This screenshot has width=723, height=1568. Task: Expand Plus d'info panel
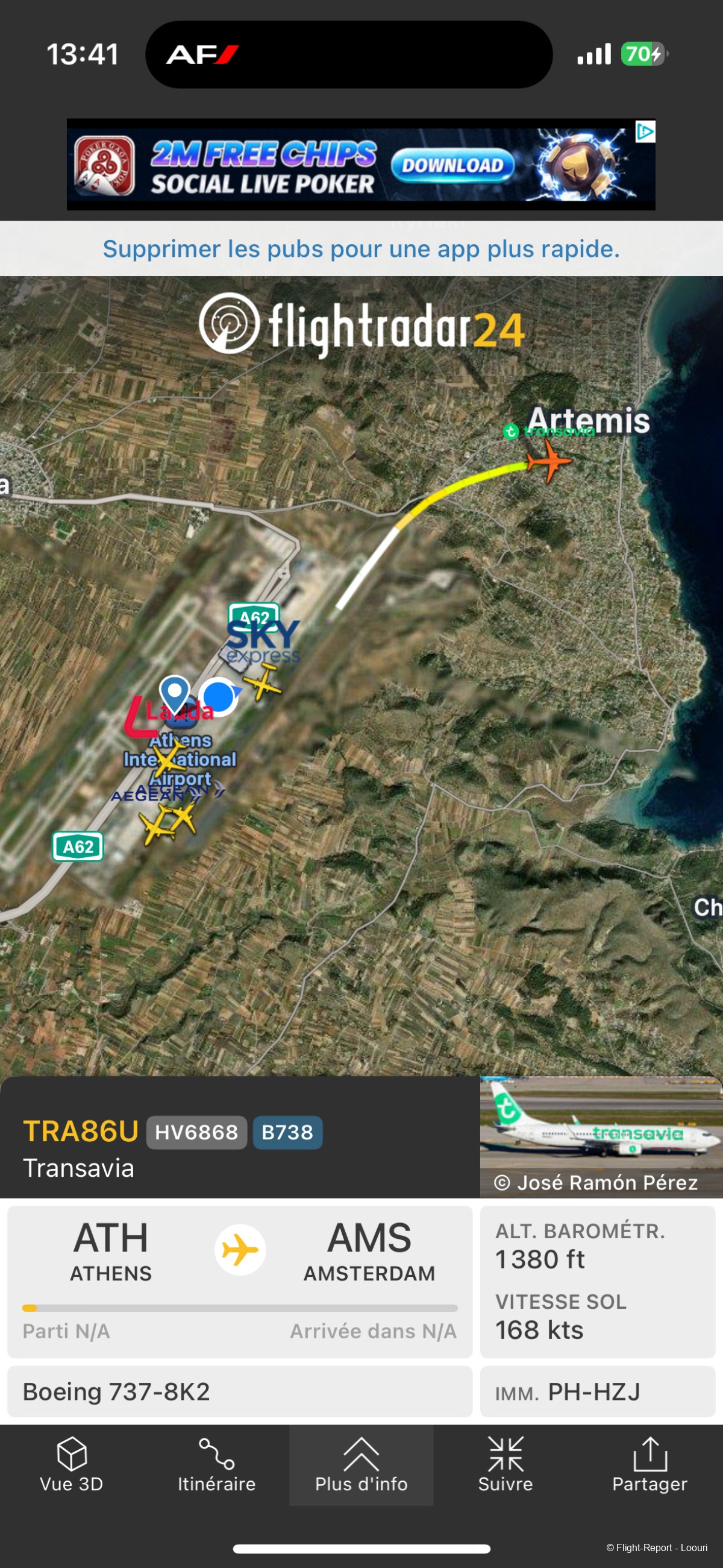[x=361, y=1464]
